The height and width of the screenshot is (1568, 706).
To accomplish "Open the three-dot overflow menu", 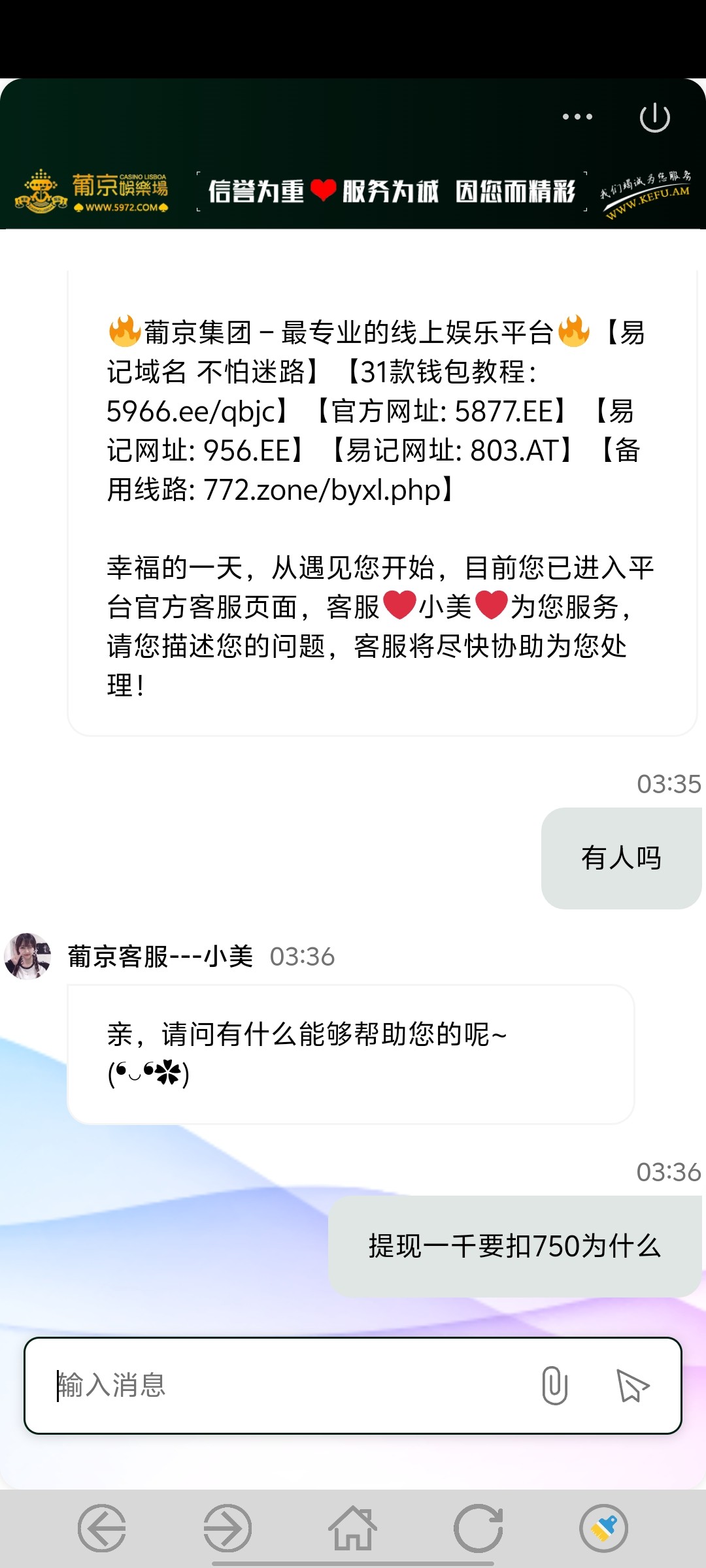I will click(577, 117).
